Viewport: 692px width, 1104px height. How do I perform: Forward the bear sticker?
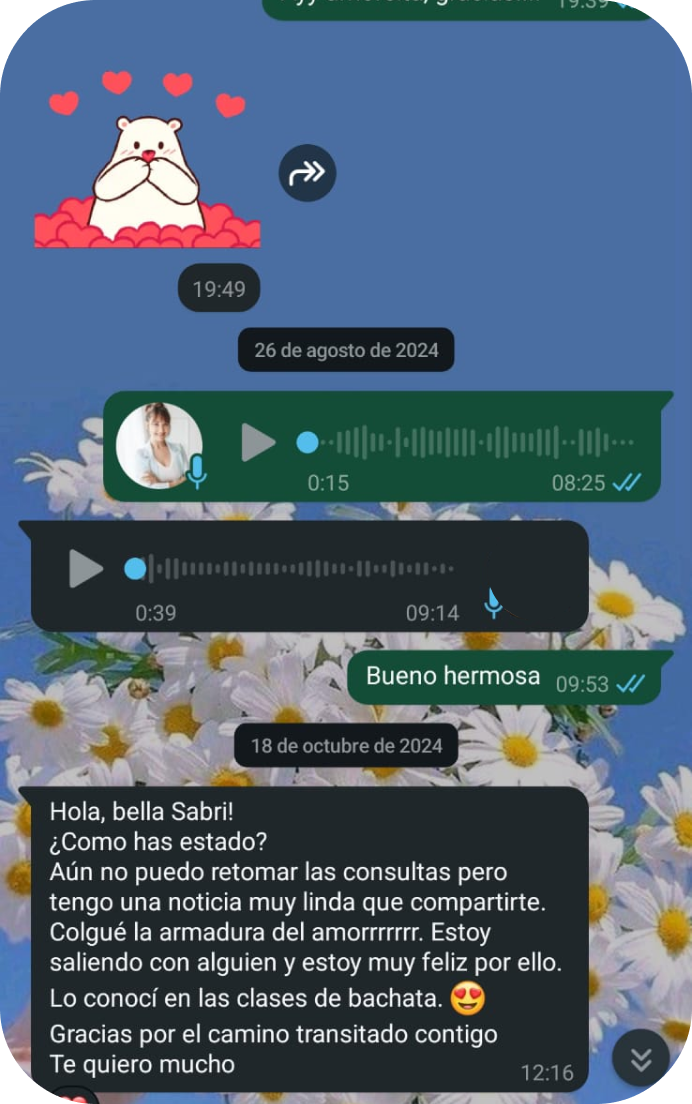(x=307, y=174)
